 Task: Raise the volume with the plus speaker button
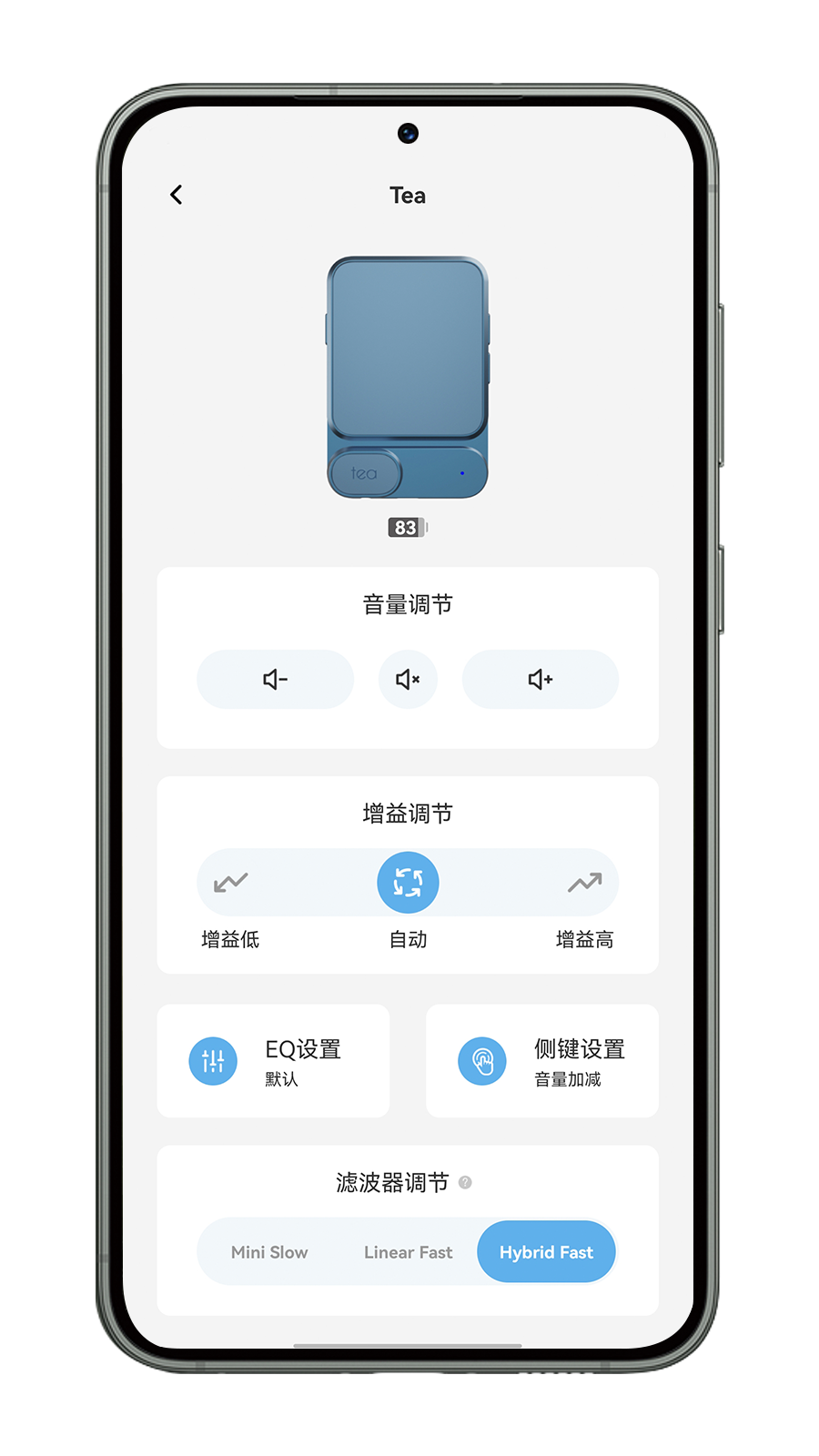(x=541, y=679)
